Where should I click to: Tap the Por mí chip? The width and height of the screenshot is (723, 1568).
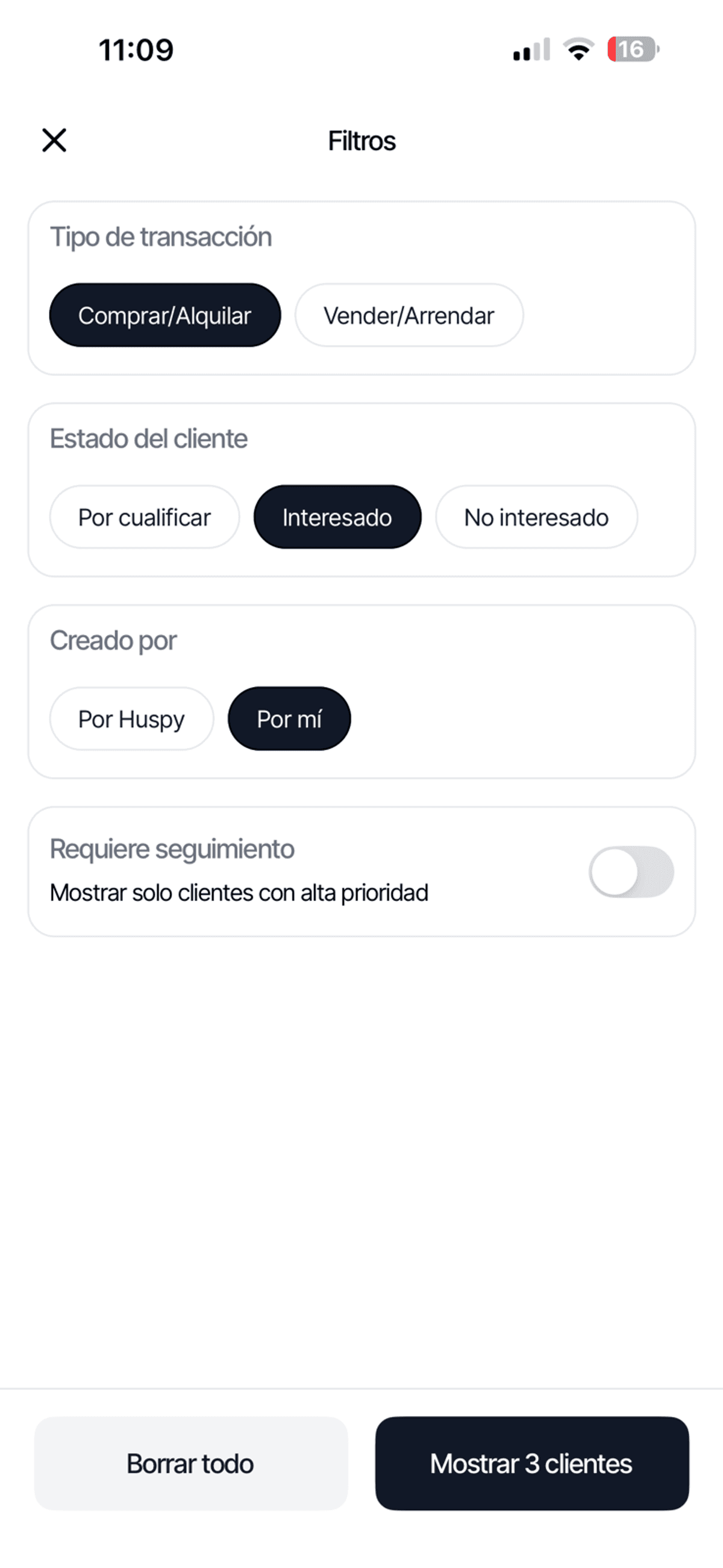pyautogui.click(x=289, y=719)
